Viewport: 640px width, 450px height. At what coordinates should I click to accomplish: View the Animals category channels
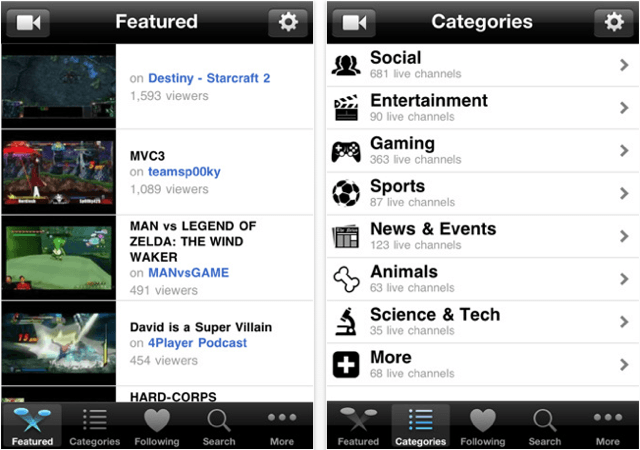pyautogui.click(x=480, y=279)
